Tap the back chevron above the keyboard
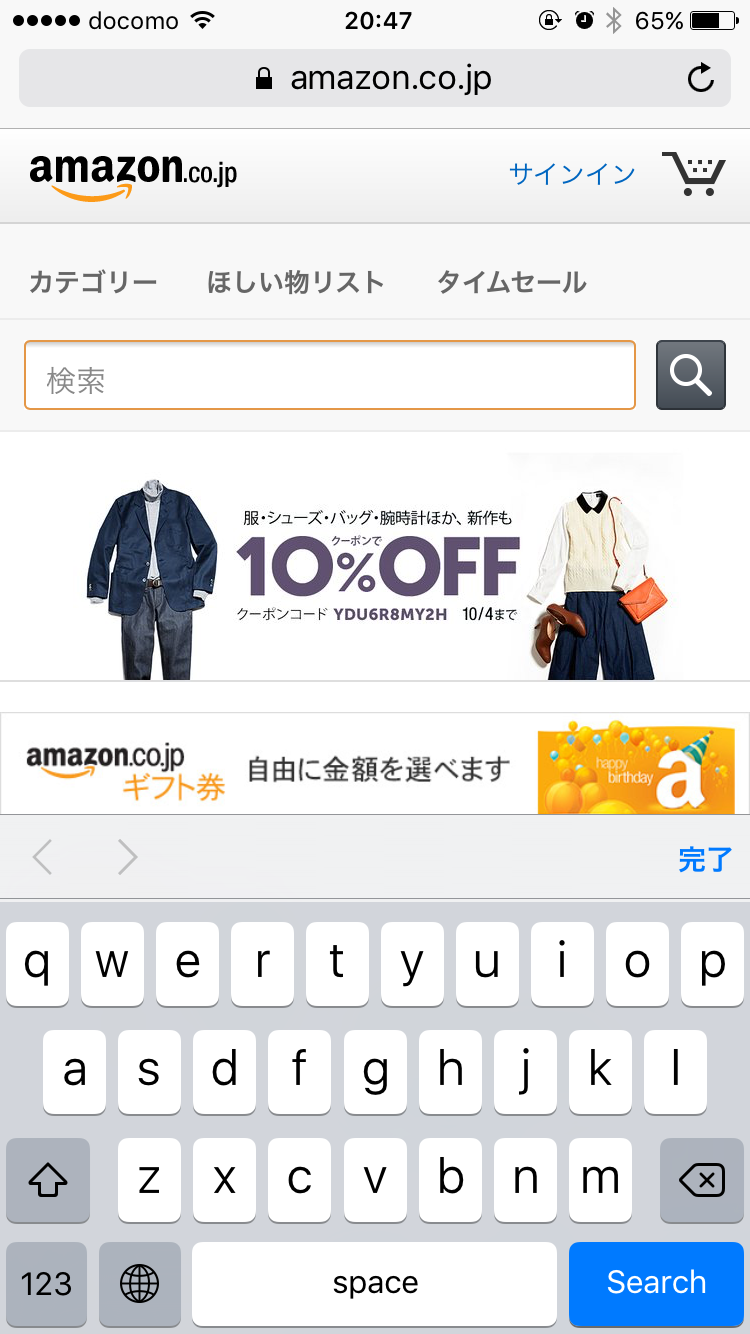750x1334 pixels. (x=42, y=857)
